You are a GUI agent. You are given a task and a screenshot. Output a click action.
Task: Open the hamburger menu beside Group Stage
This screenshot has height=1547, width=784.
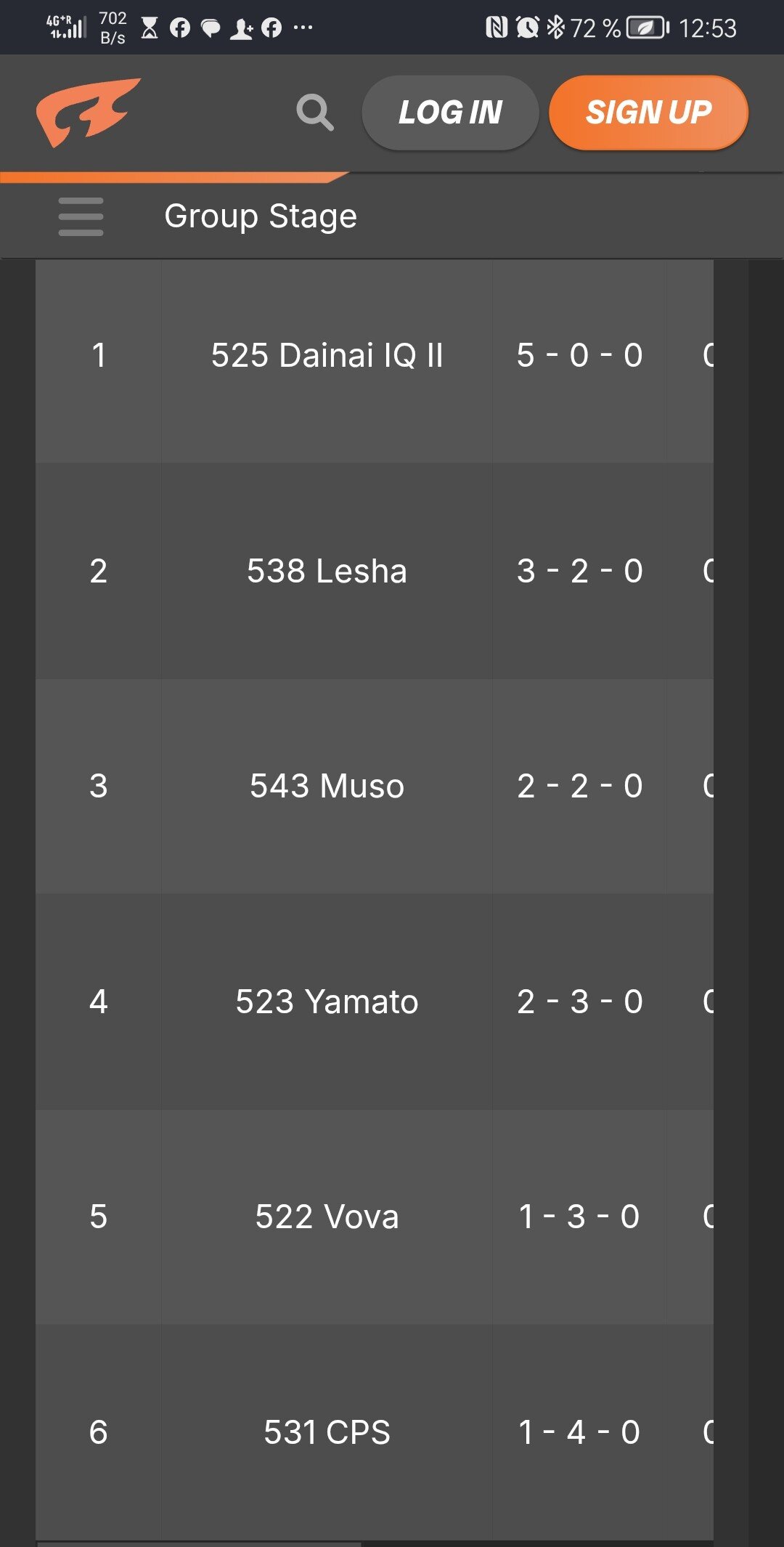coord(81,216)
